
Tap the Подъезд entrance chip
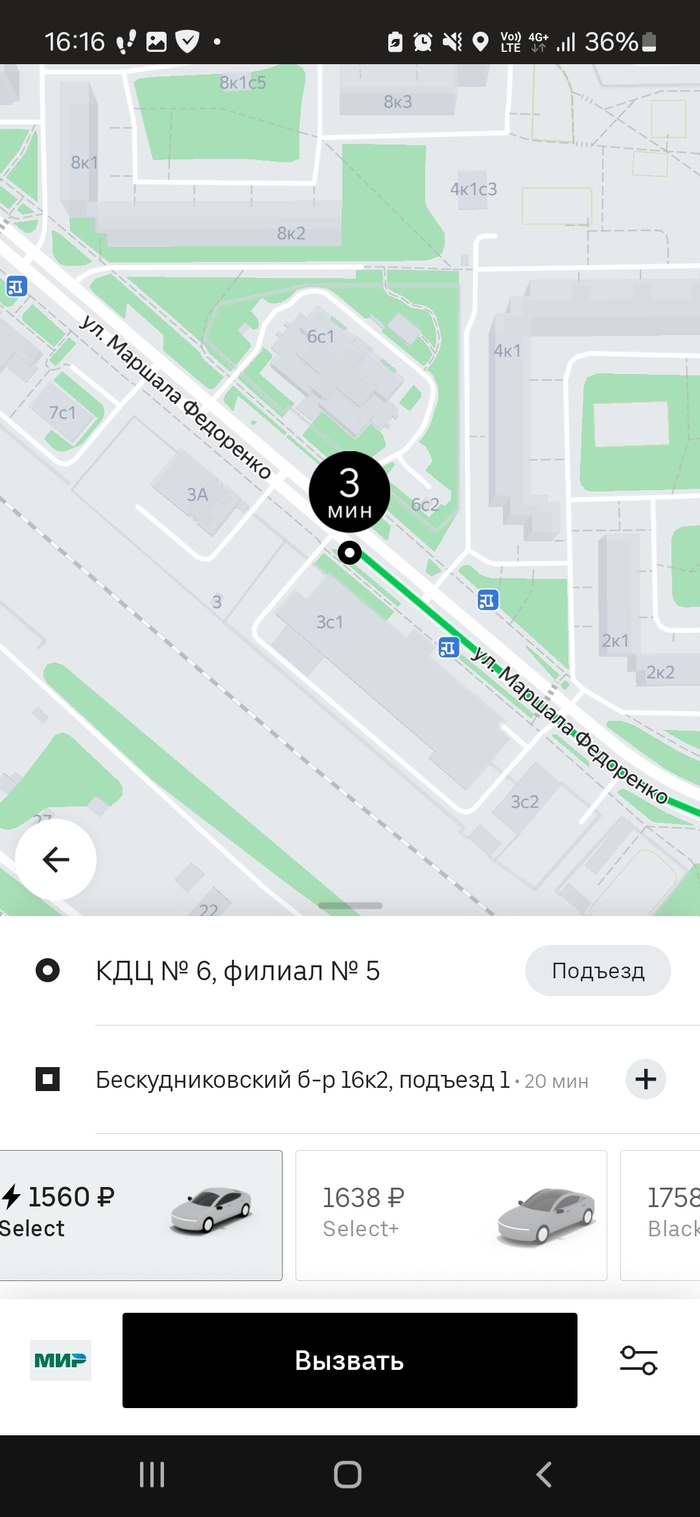tap(597, 971)
